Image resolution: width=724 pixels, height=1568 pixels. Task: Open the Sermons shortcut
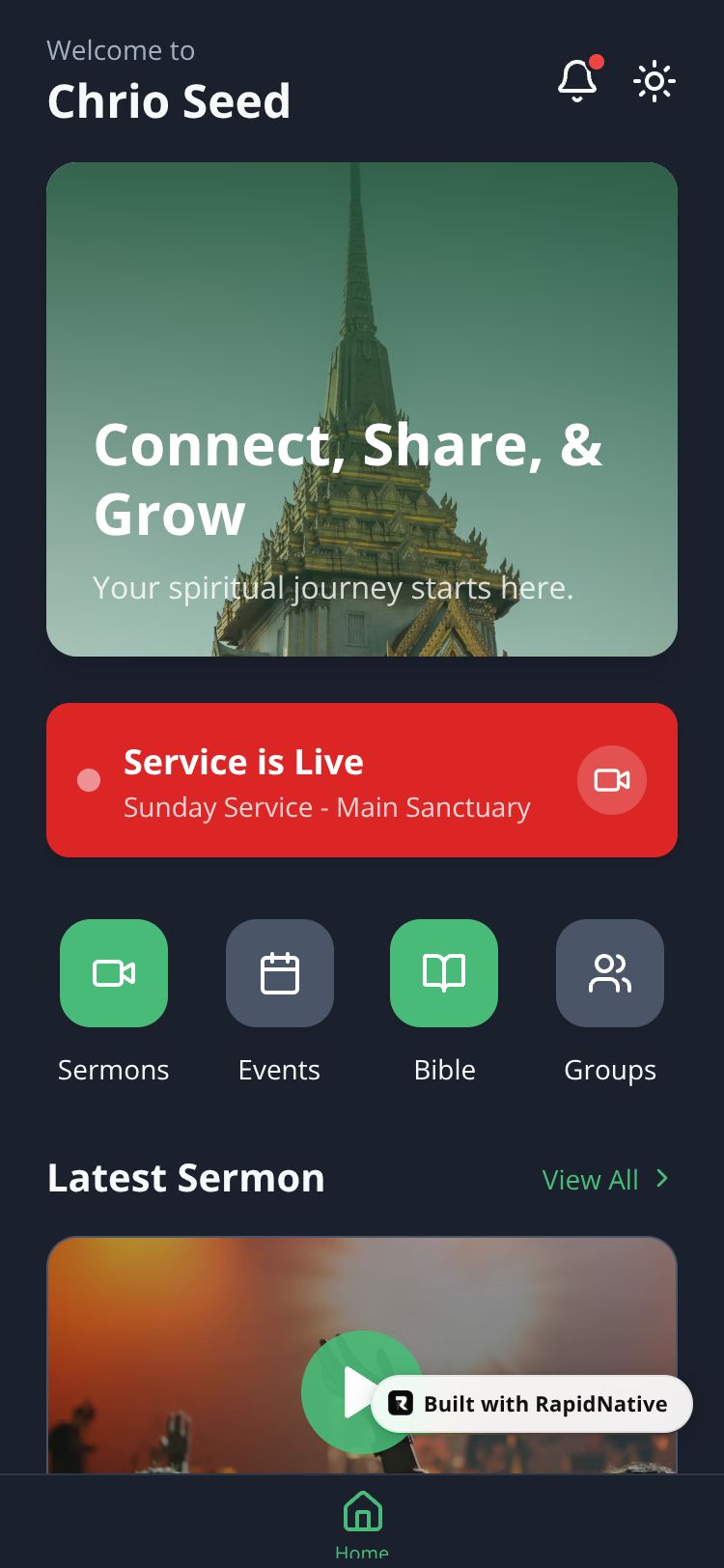pos(114,973)
